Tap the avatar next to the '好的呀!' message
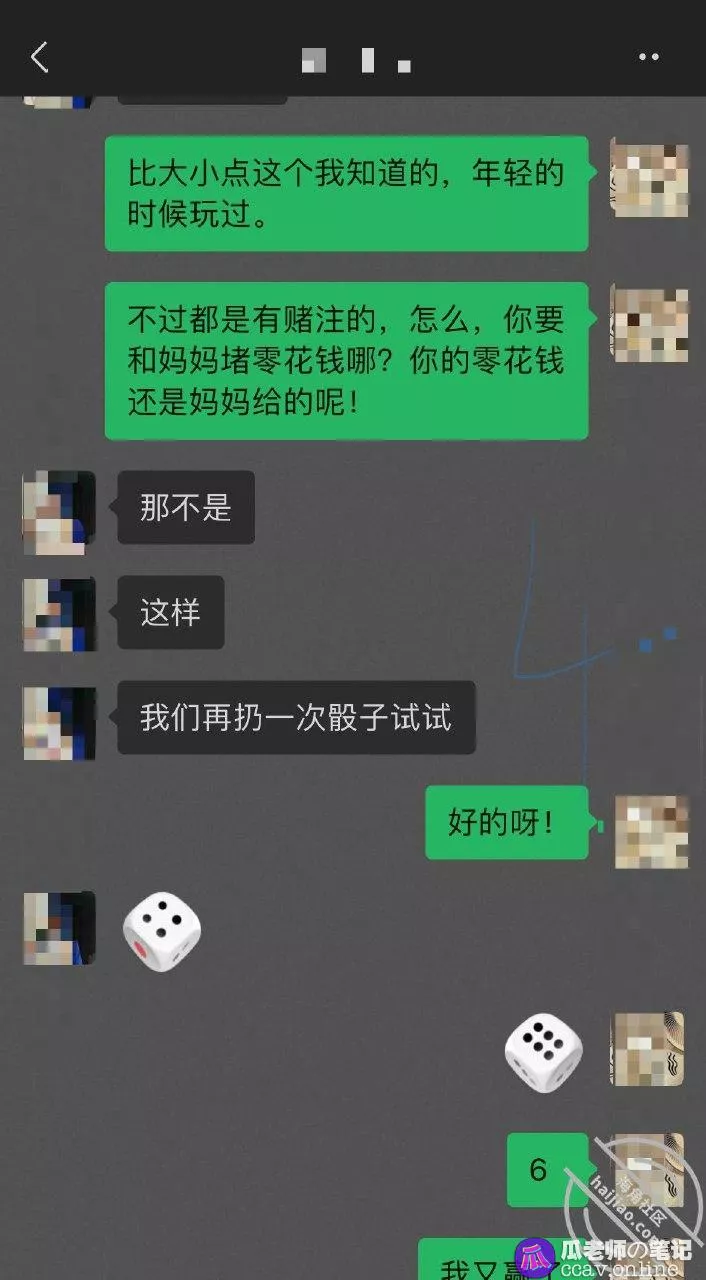Screen dimensions: 706x1280 (651, 831)
